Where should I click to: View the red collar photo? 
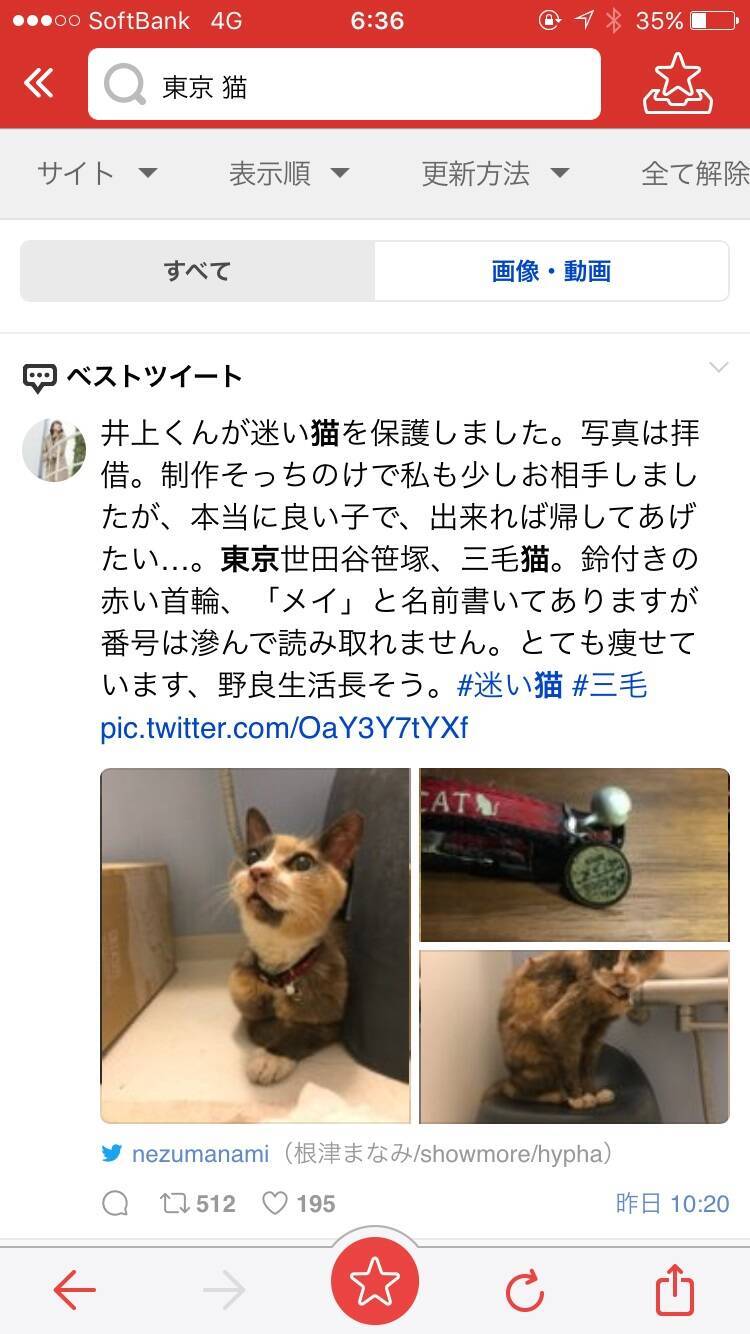pos(574,855)
